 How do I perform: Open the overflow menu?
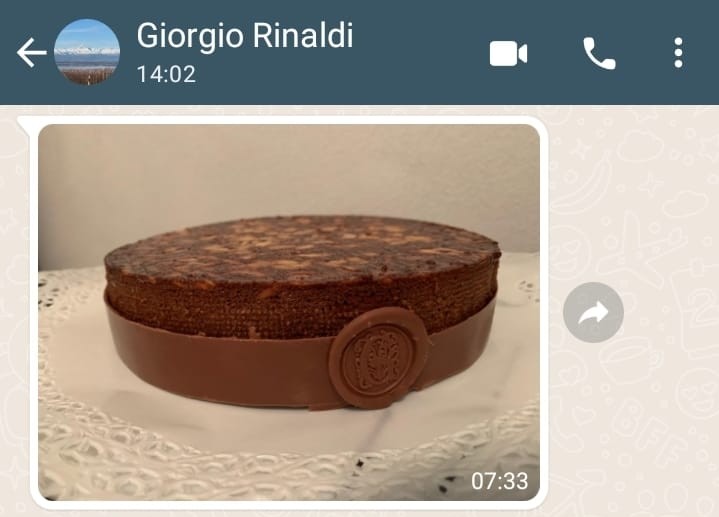[679, 53]
